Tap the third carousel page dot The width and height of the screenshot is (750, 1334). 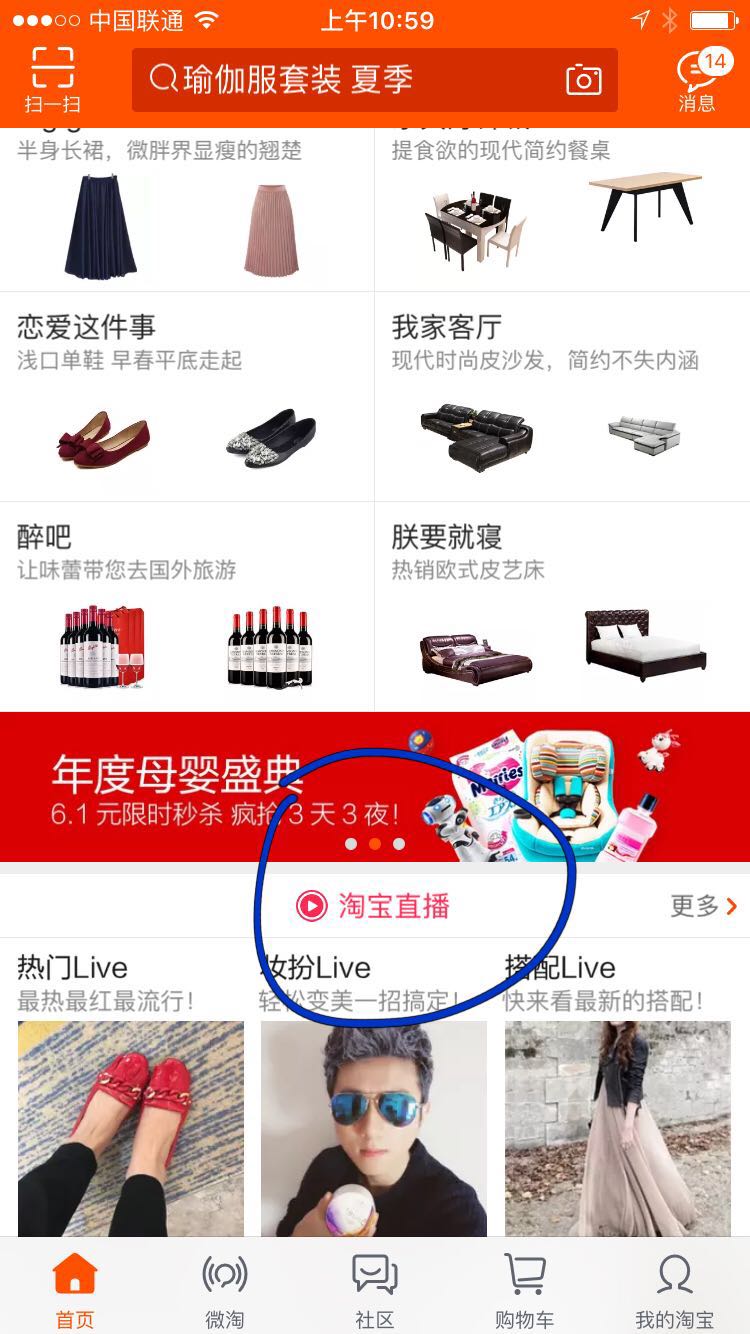coord(399,844)
